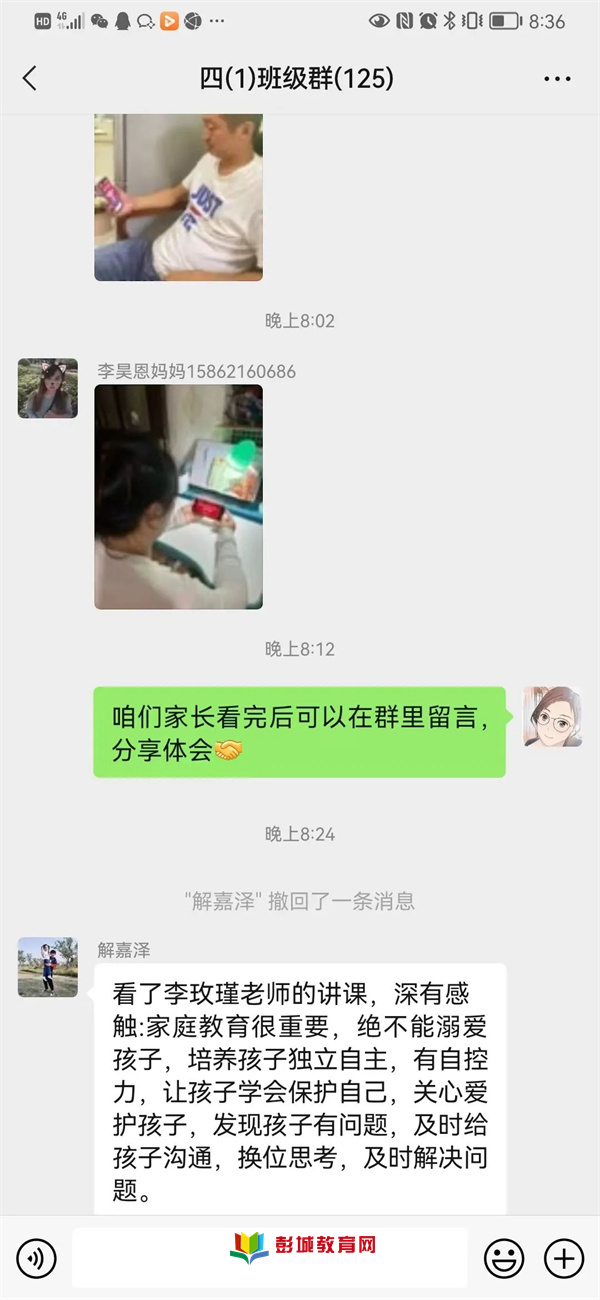The image size is (600, 1300).
Task: Go back from the class group chat
Action: click(30, 79)
